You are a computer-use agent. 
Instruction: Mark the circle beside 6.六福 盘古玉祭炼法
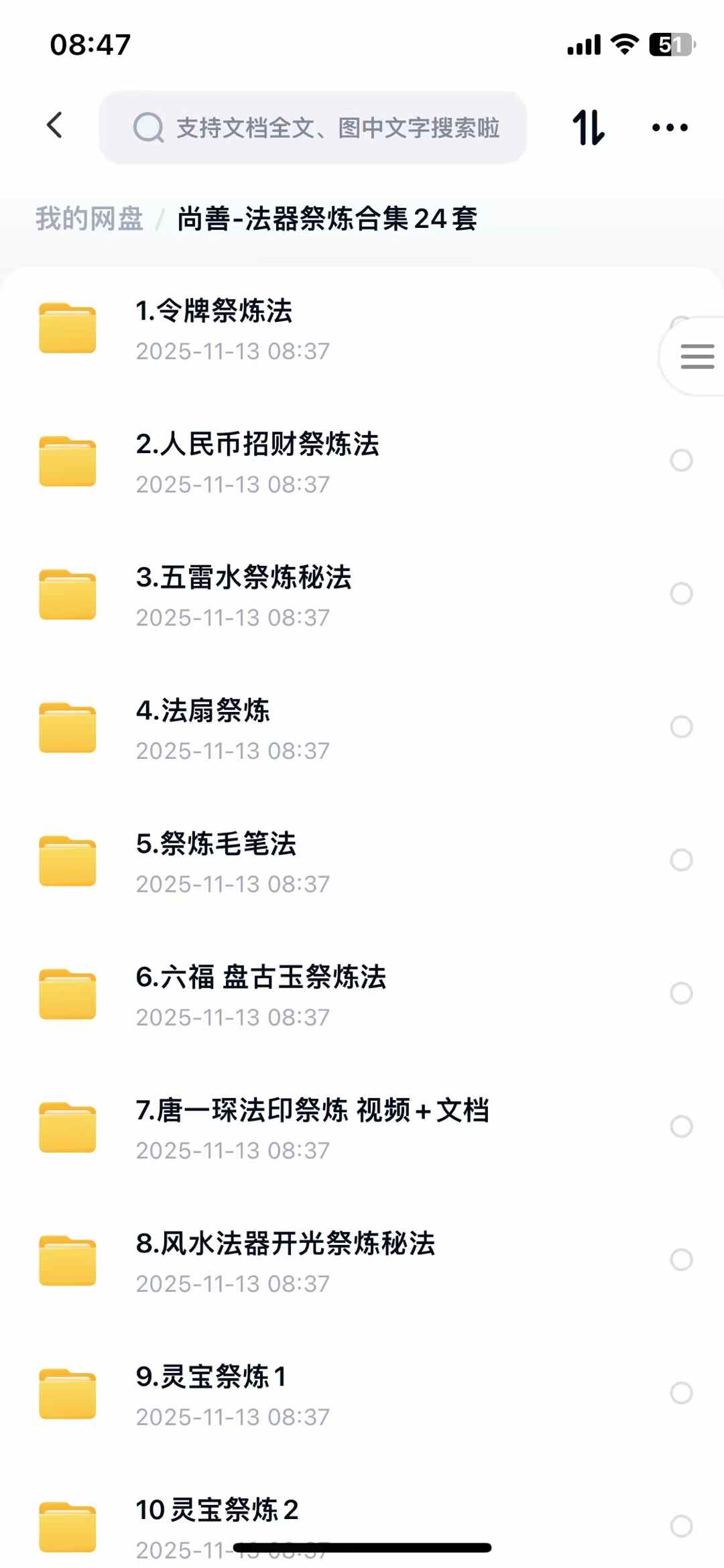[681, 993]
